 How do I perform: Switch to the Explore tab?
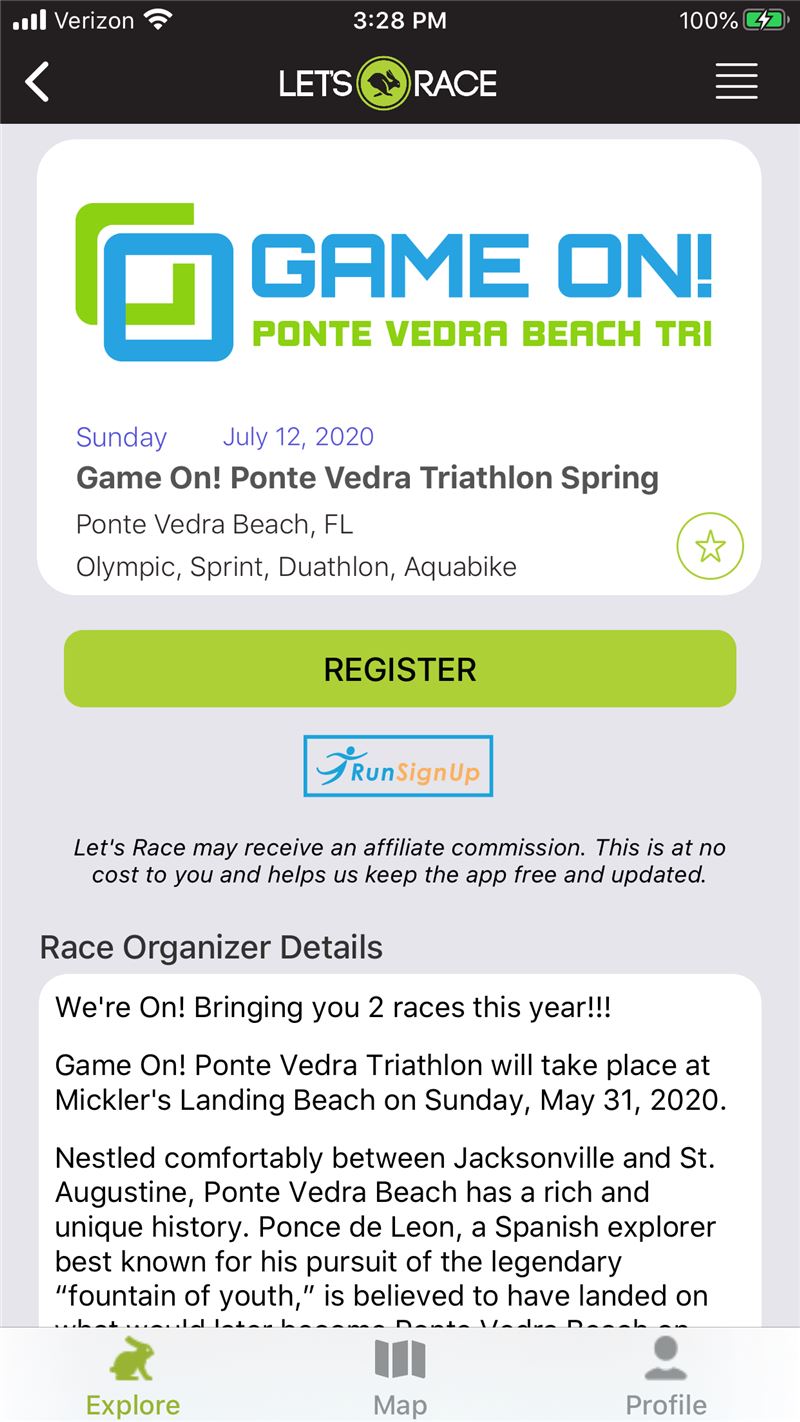coord(133,1378)
